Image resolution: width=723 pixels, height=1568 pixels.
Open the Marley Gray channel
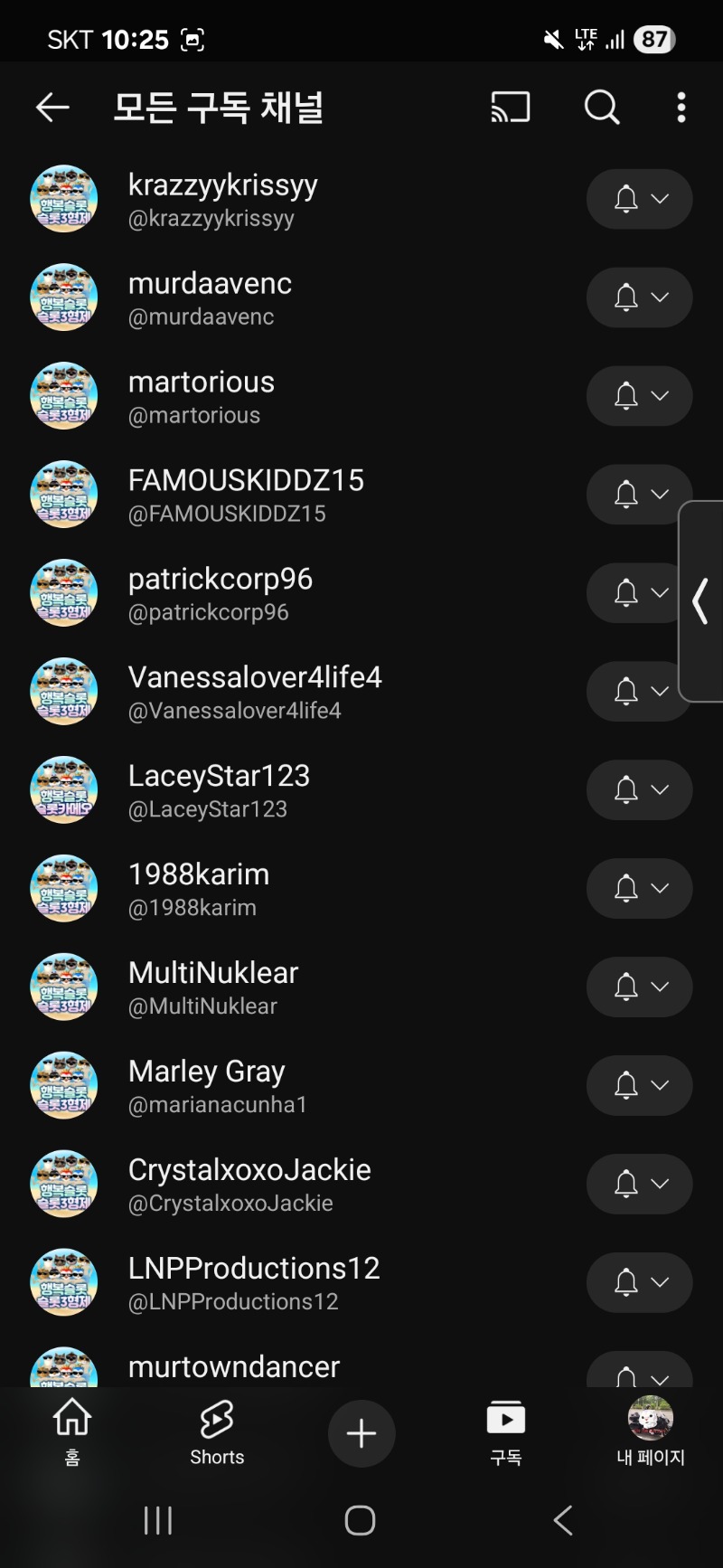pos(206,1086)
